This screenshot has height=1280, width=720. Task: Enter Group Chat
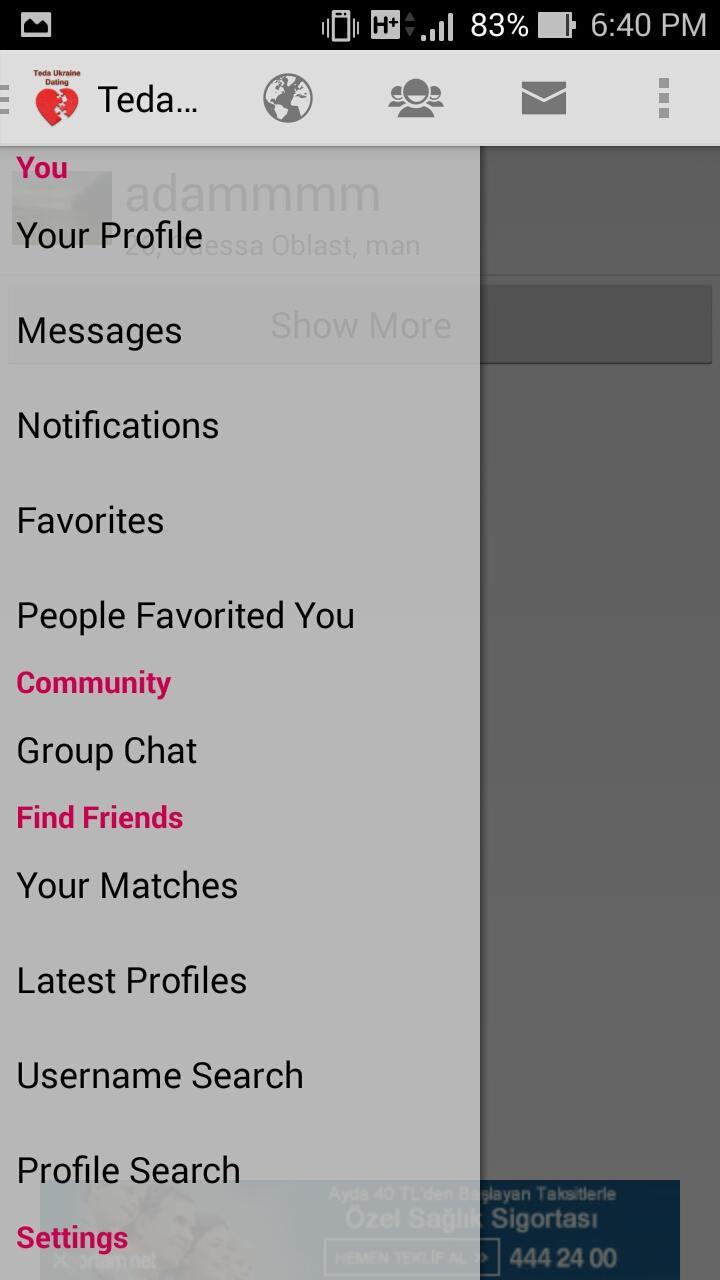(x=107, y=750)
